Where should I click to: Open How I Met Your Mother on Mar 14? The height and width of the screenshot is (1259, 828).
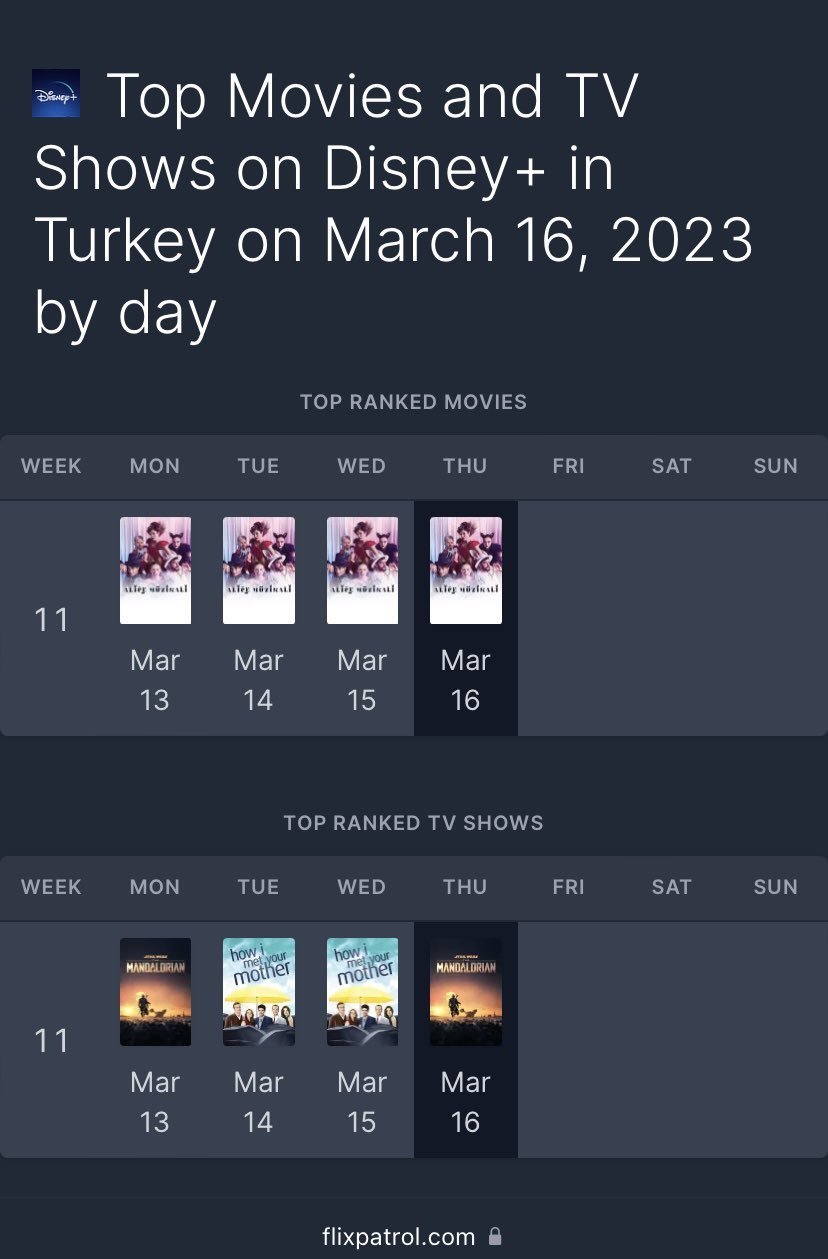coord(259,992)
